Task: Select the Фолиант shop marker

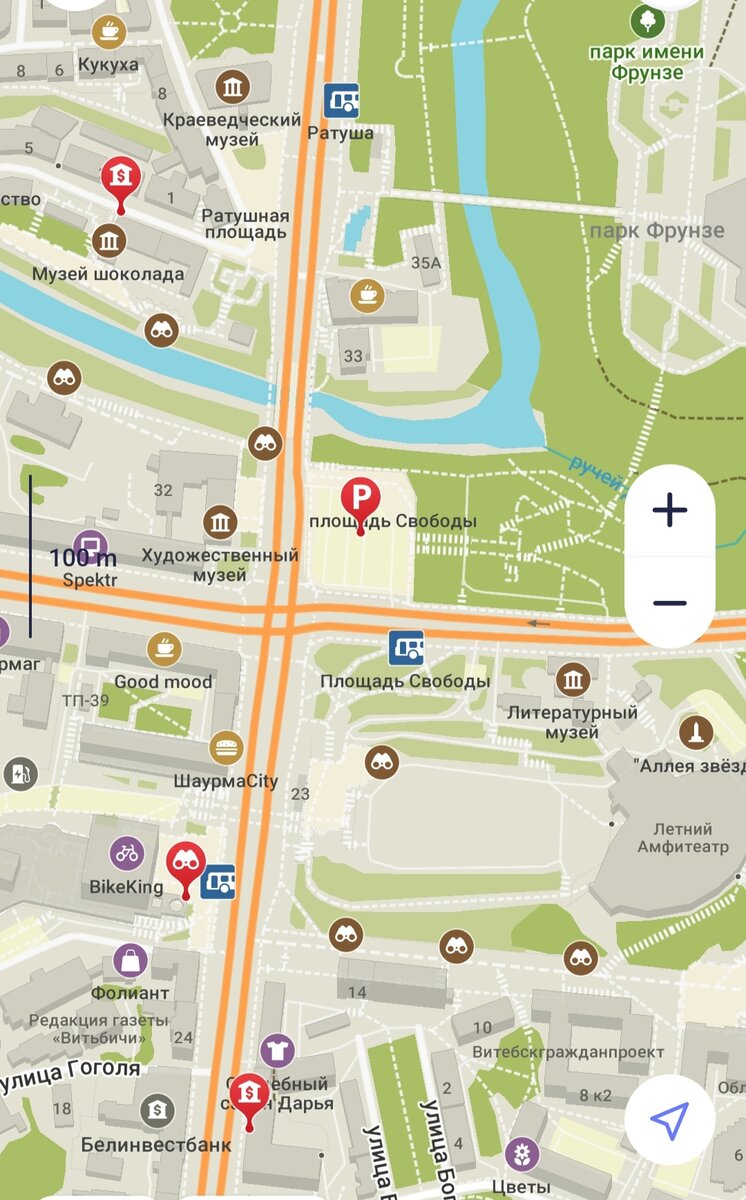Action: tap(130, 961)
